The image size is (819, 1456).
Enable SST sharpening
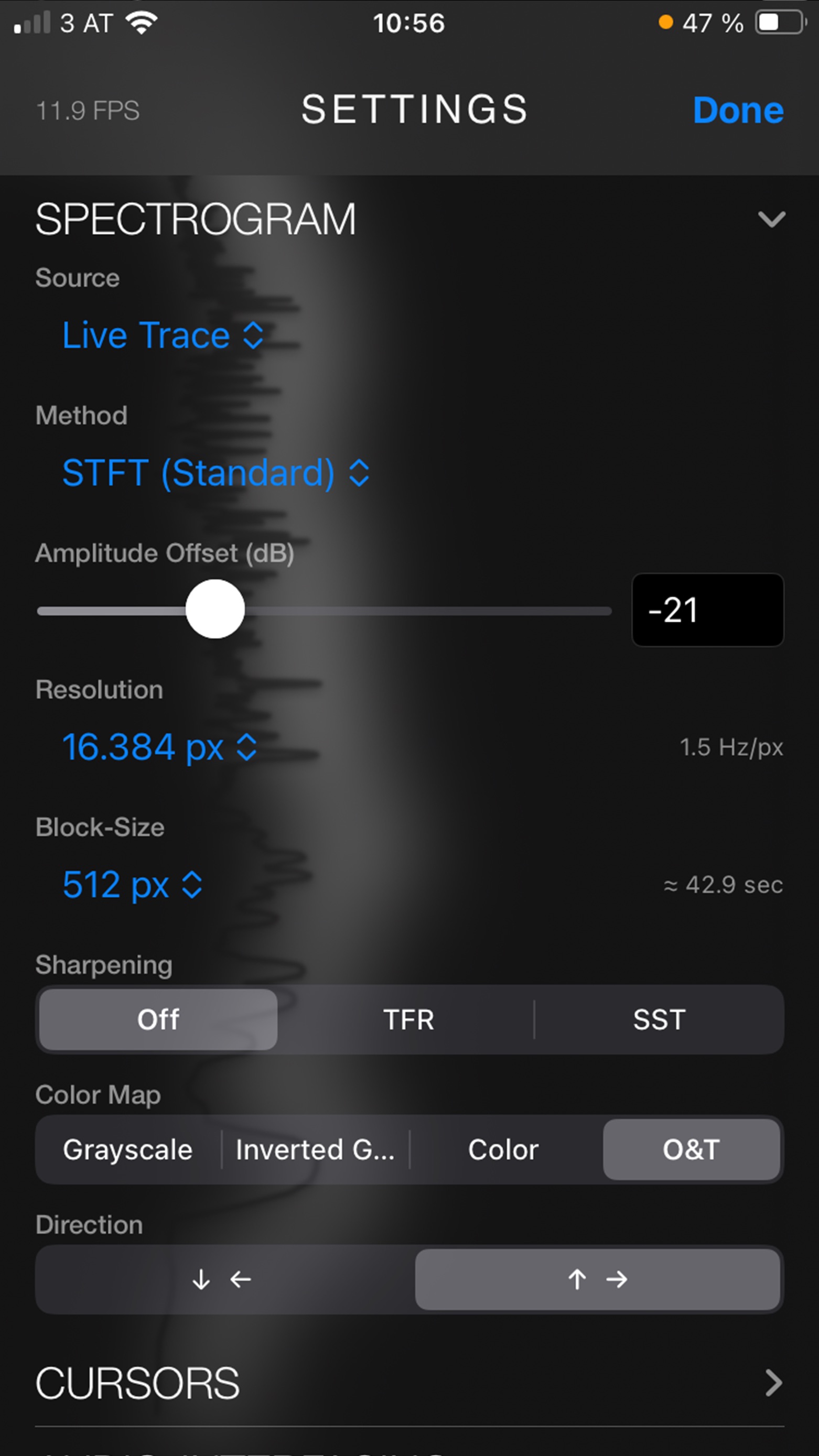[x=659, y=1019]
